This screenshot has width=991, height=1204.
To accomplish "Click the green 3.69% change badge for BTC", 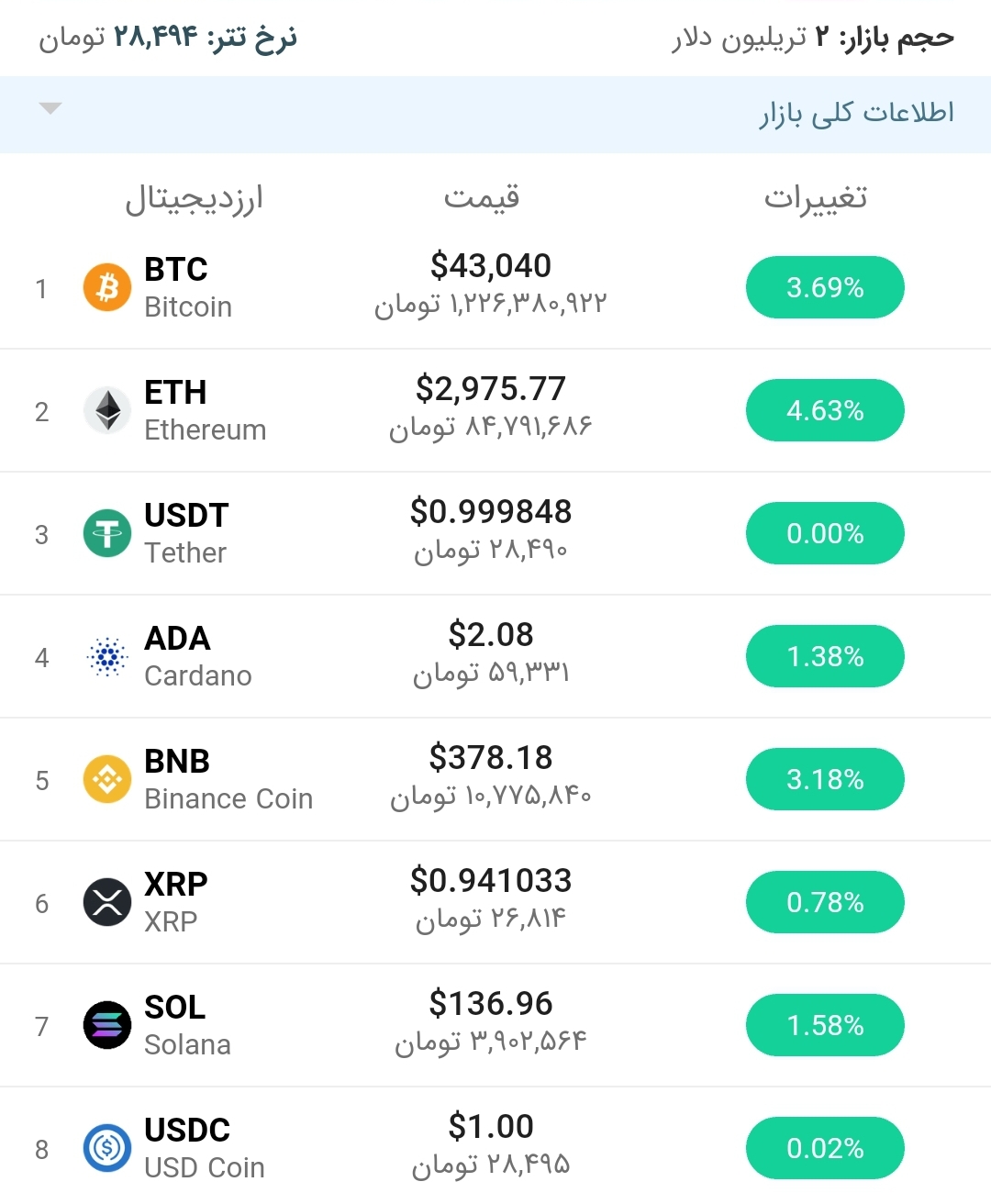I will click(824, 287).
